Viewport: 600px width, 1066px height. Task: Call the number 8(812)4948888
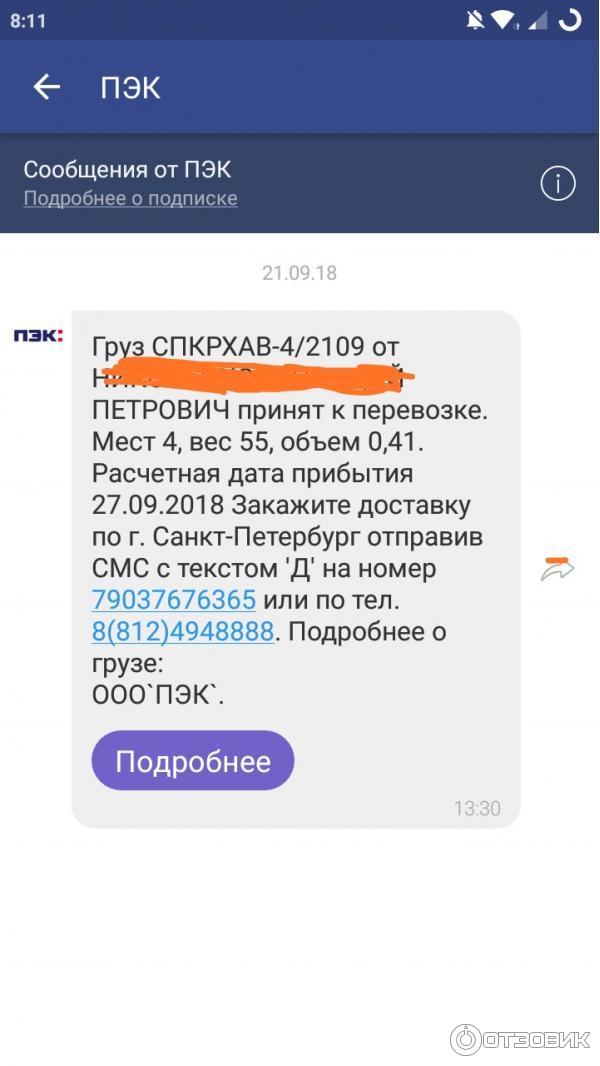(183, 632)
